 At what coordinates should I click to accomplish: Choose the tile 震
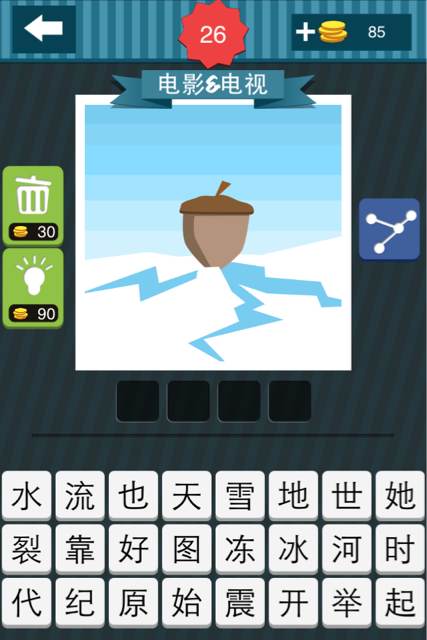pyautogui.click(x=240, y=603)
